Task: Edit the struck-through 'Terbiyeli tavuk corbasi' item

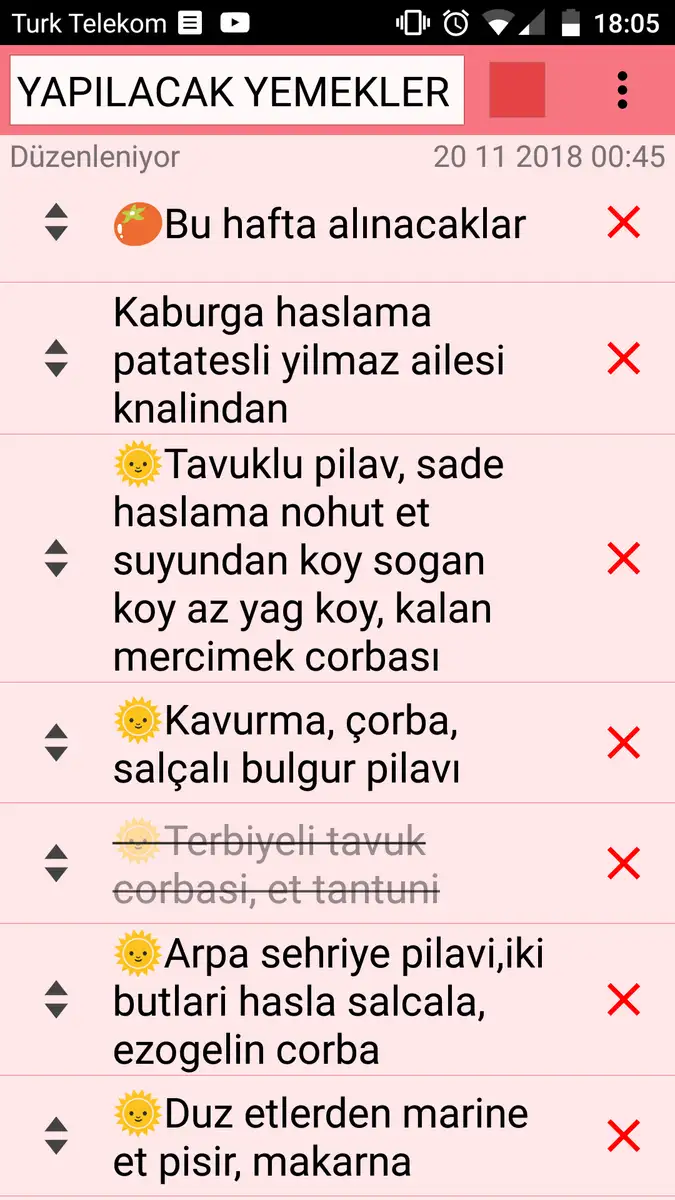Action: [x=290, y=864]
